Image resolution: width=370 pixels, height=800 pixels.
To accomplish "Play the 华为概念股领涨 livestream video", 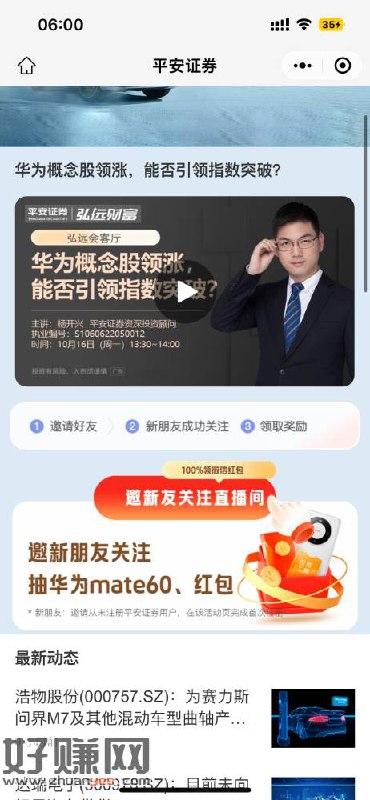I will [x=185, y=292].
